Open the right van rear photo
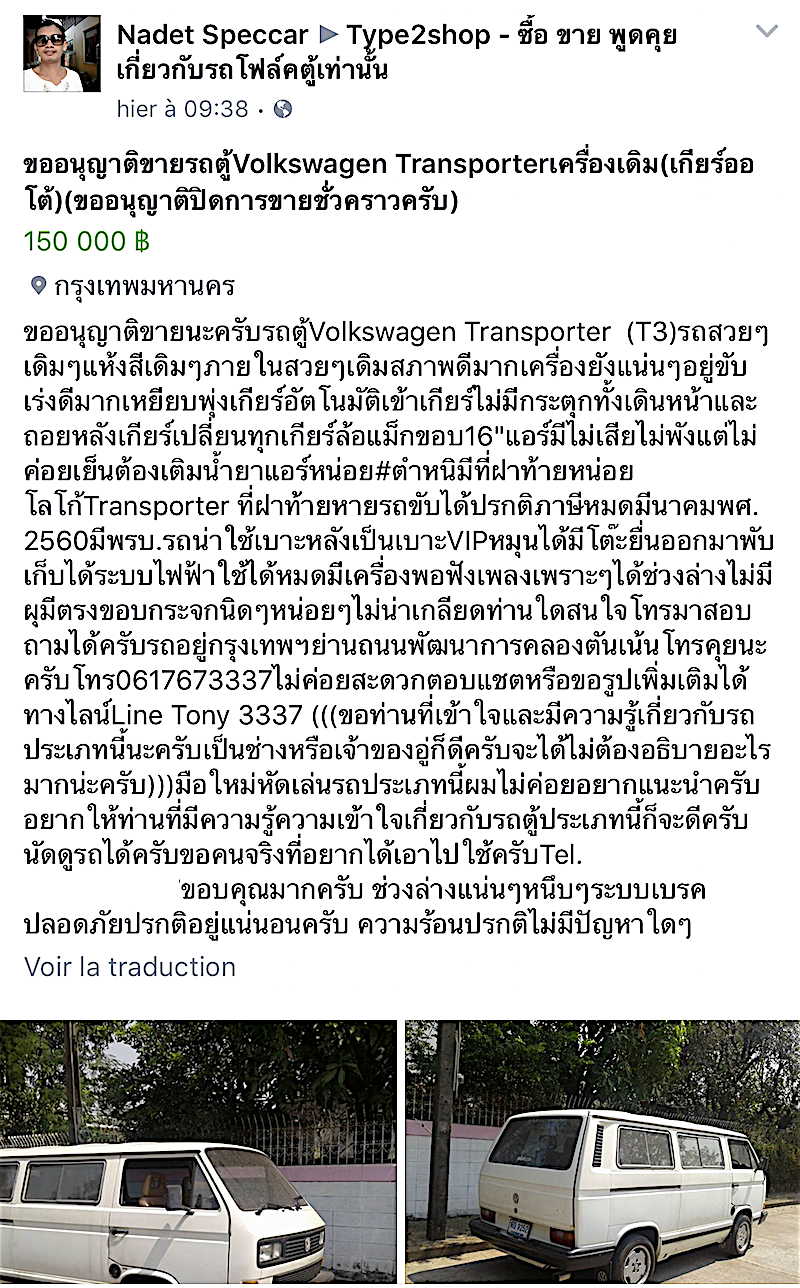This screenshot has height=1288, width=800. [602, 1152]
